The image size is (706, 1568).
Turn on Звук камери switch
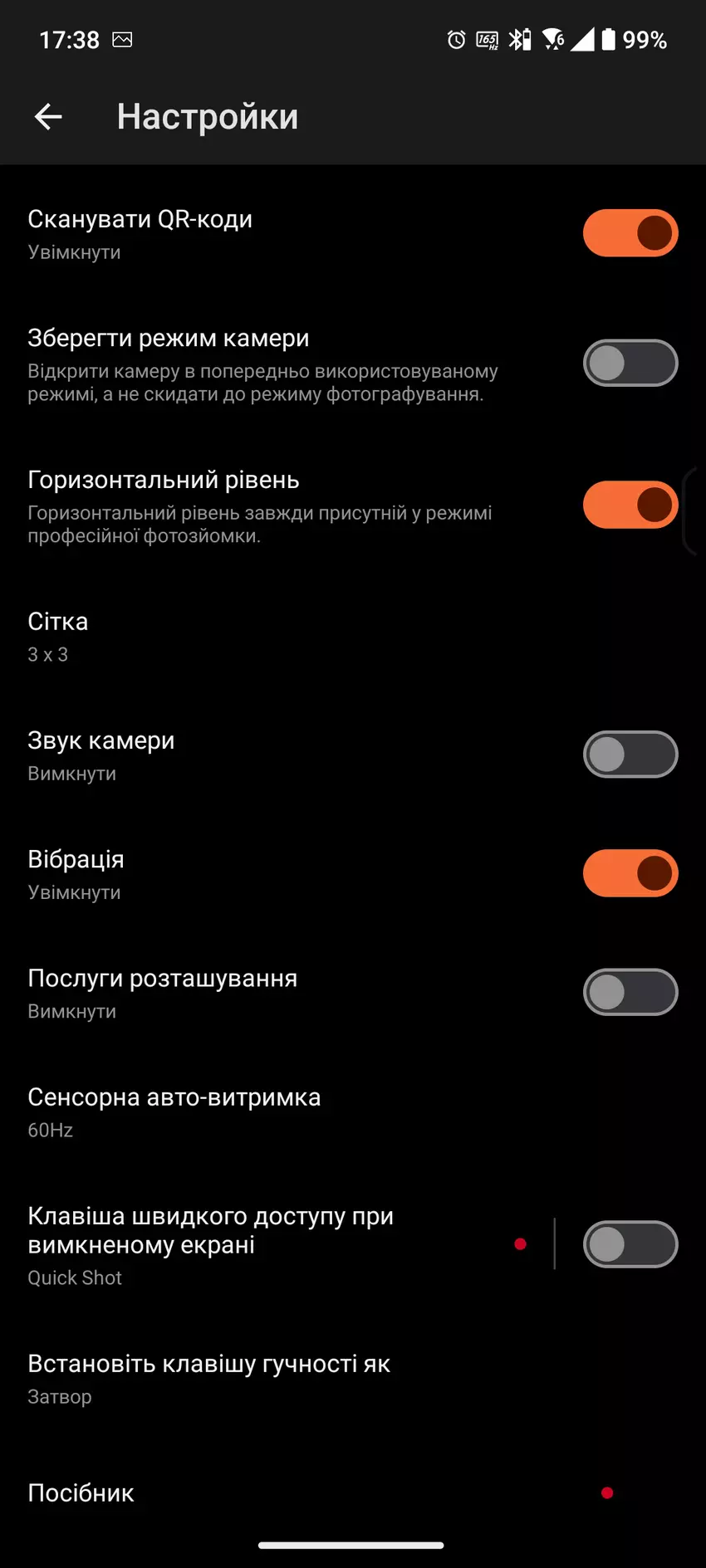coord(630,755)
